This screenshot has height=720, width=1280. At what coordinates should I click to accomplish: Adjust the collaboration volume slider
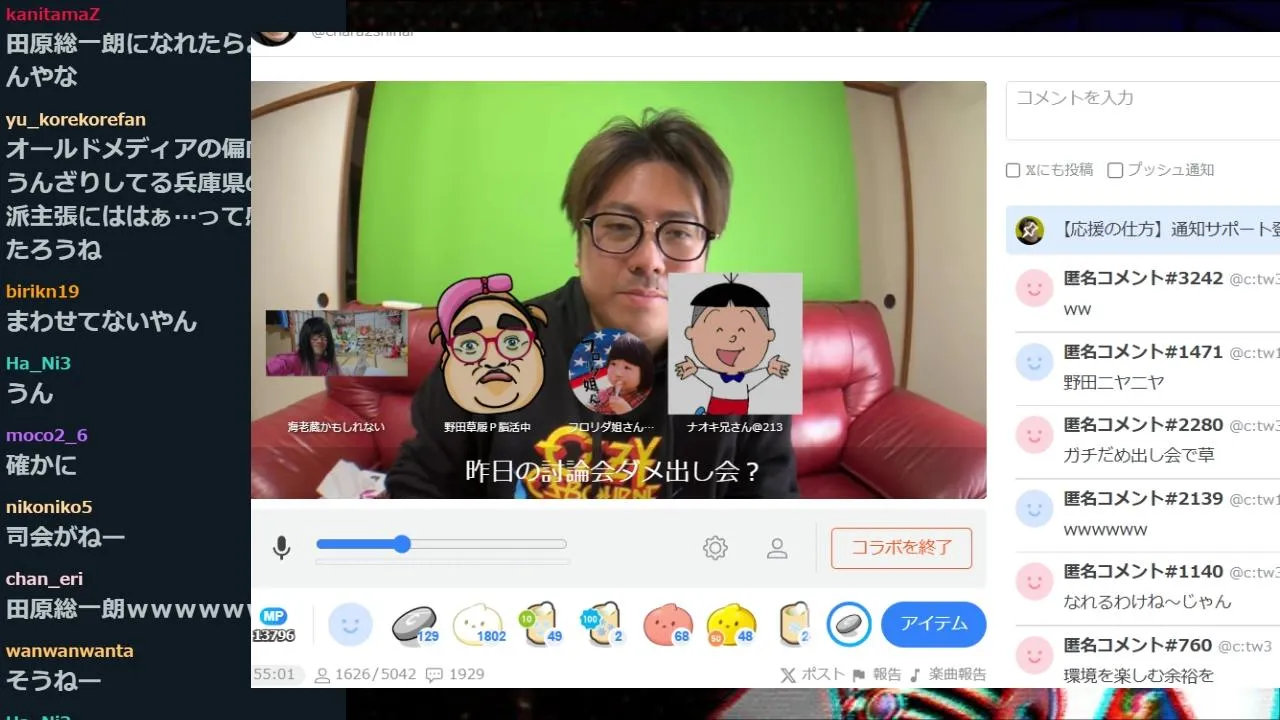(x=402, y=544)
